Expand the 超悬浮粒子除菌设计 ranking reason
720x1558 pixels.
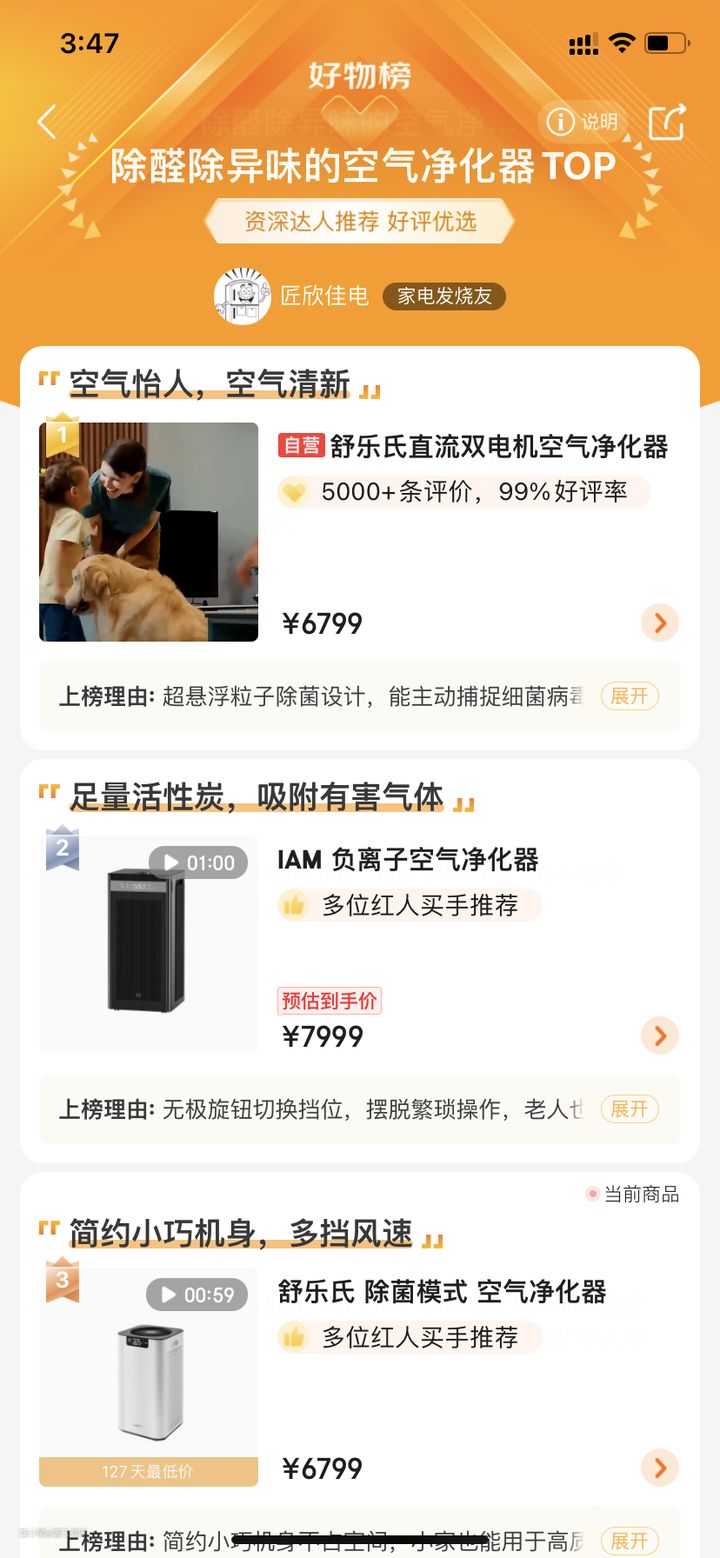[x=629, y=696]
